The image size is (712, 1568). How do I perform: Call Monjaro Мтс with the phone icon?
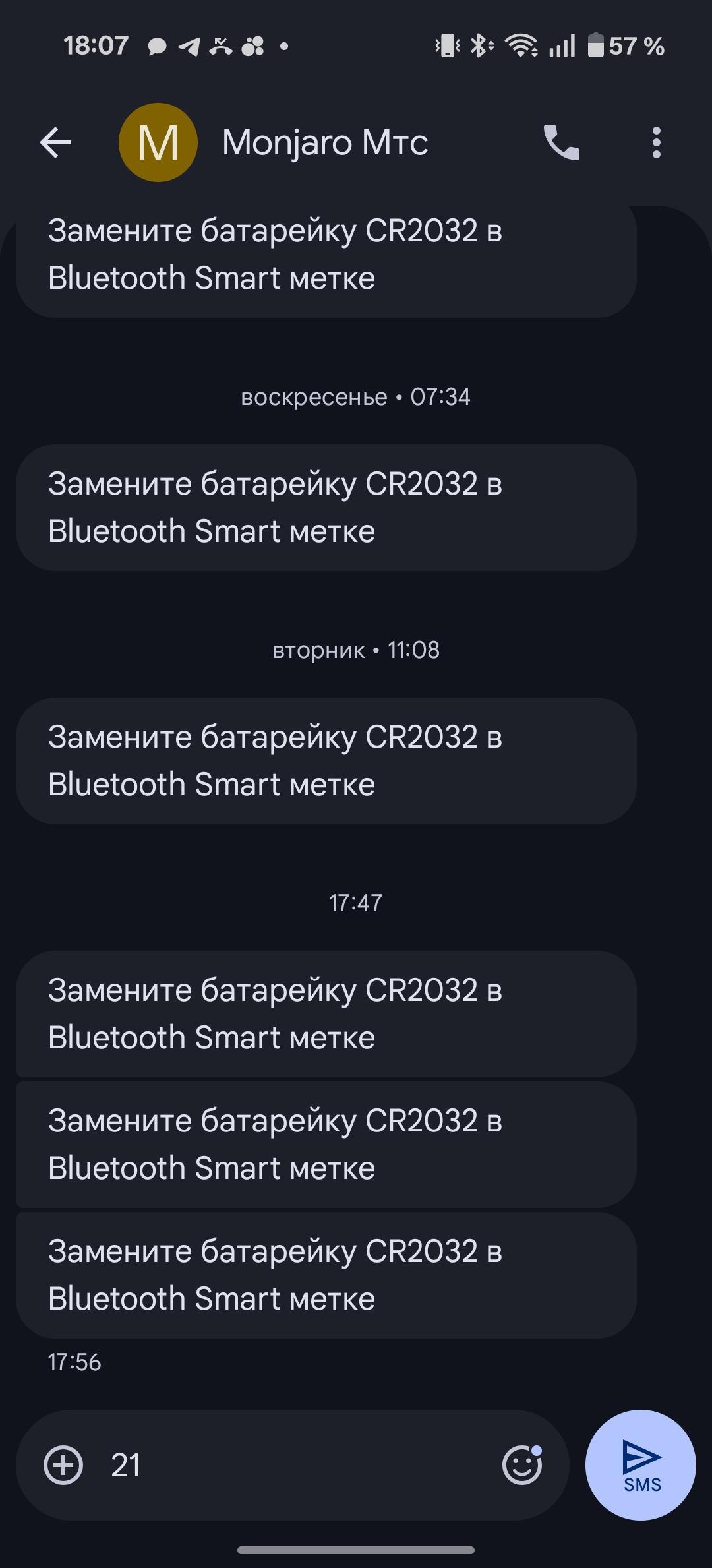point(561,142)
